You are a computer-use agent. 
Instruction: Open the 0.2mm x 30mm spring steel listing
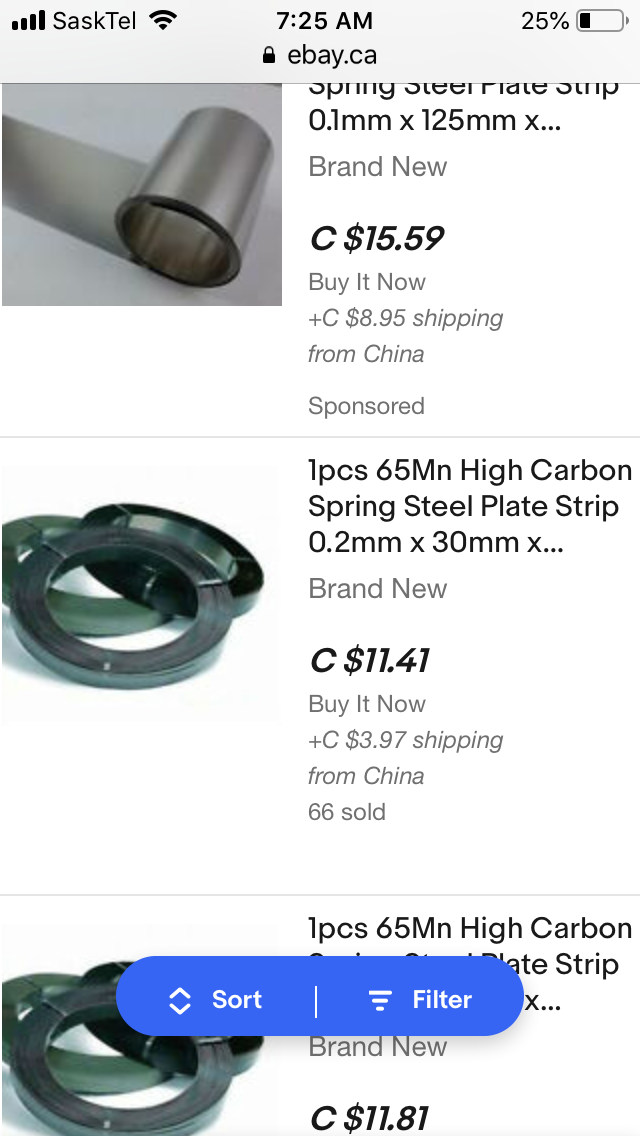(469, 506)
